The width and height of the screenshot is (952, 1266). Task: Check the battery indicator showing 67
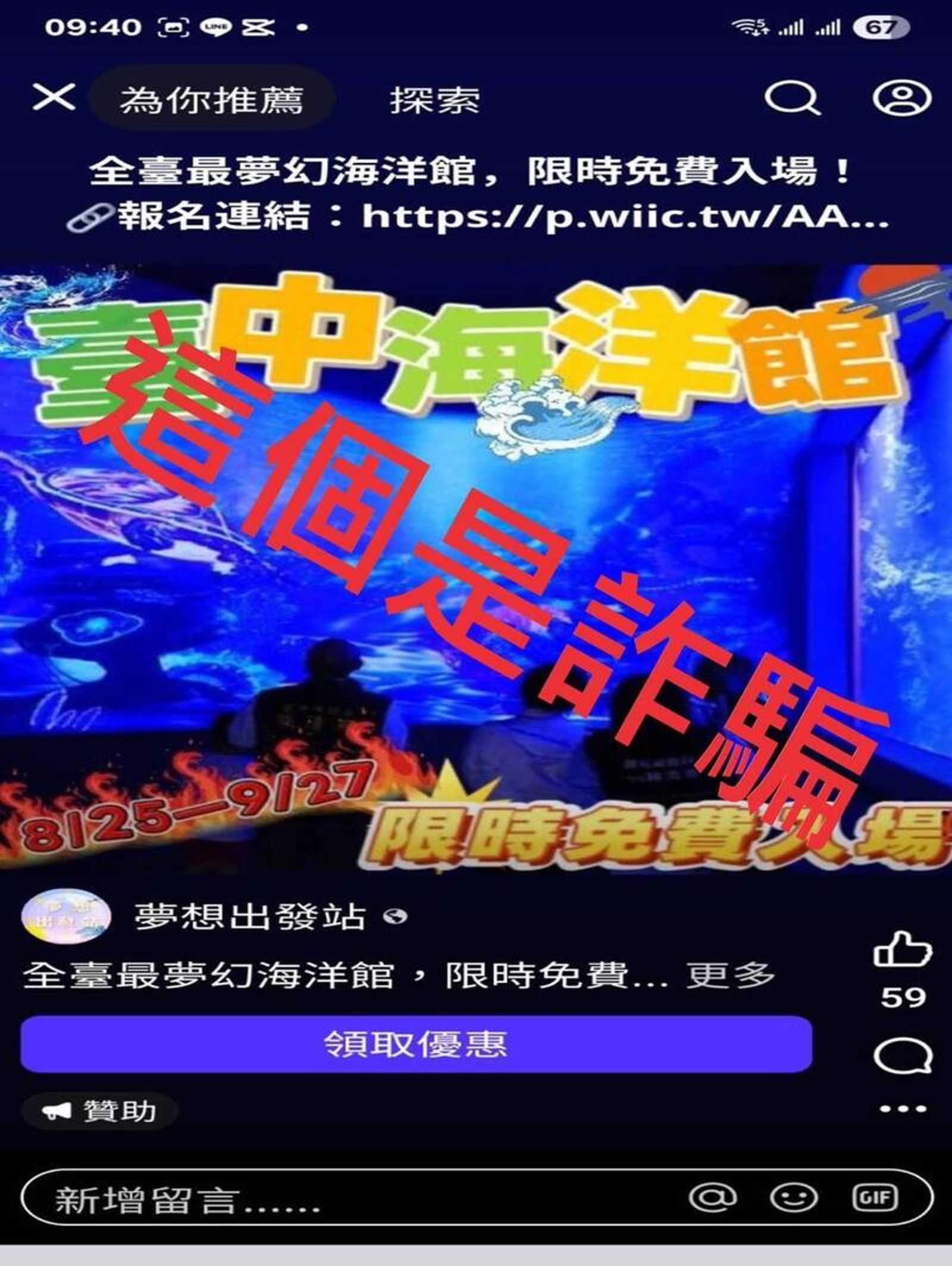[x=882, y=25]
